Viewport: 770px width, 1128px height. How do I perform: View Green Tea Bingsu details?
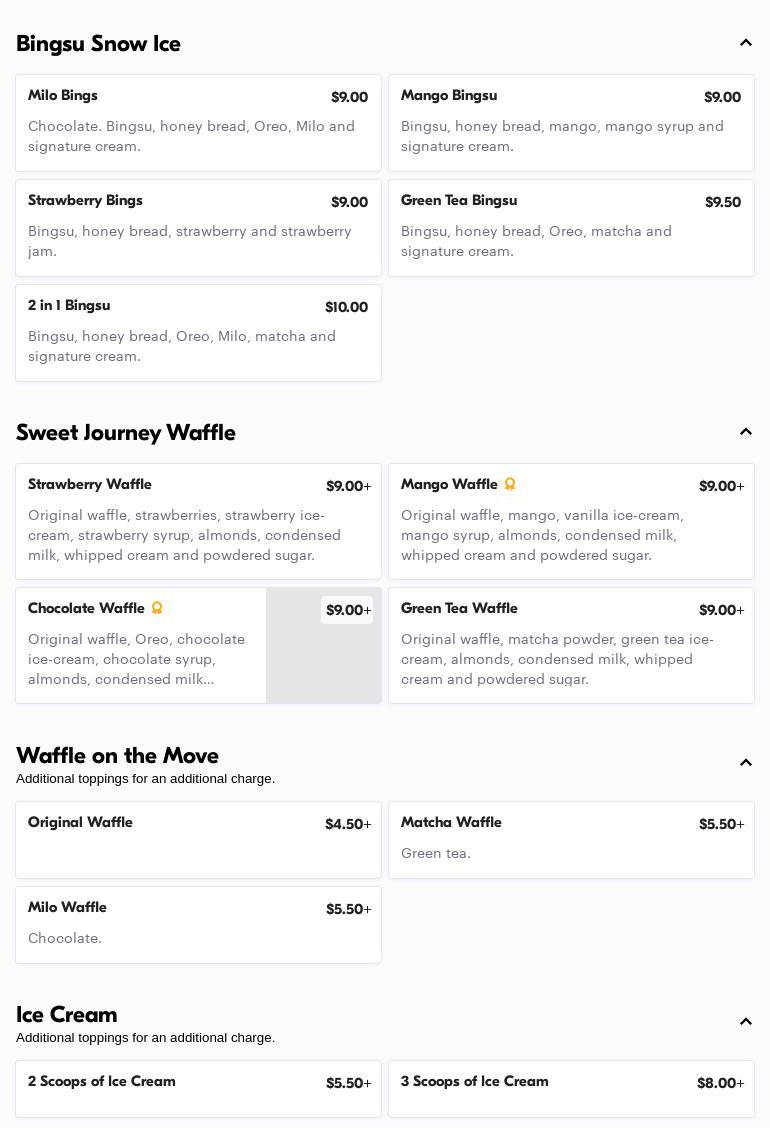(x=571, y=228)
